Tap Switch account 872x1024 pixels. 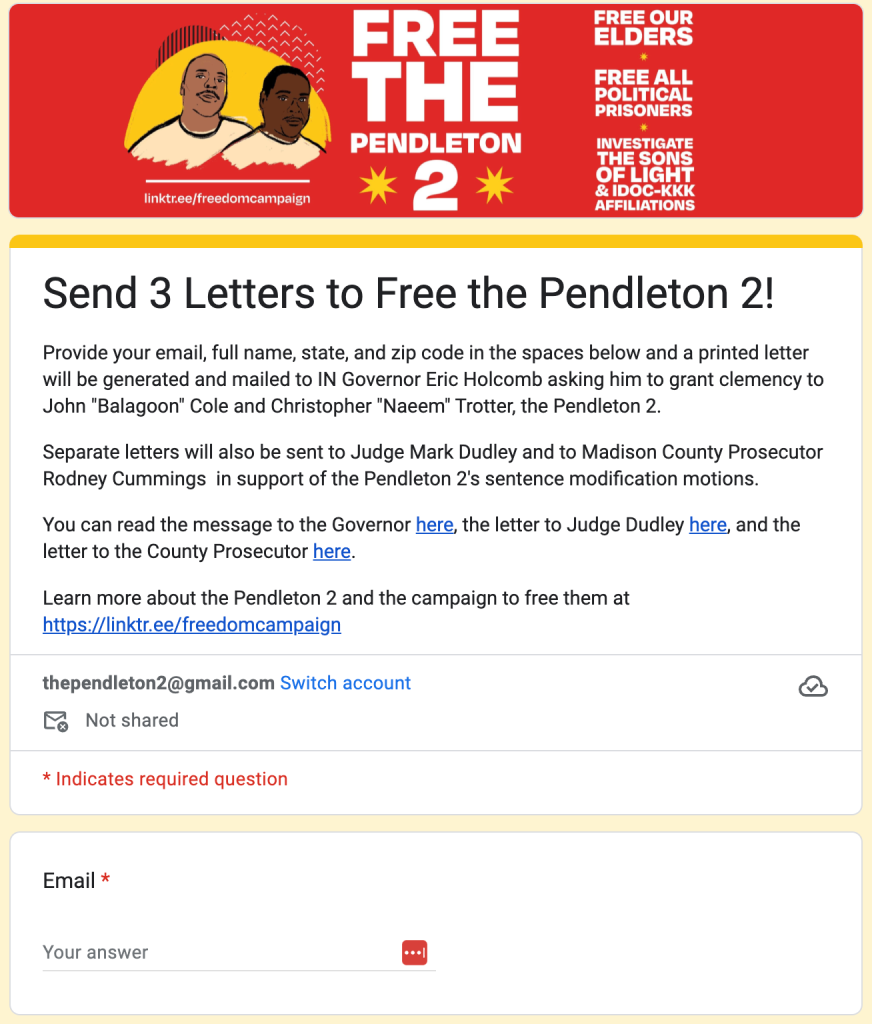(345, 683)
